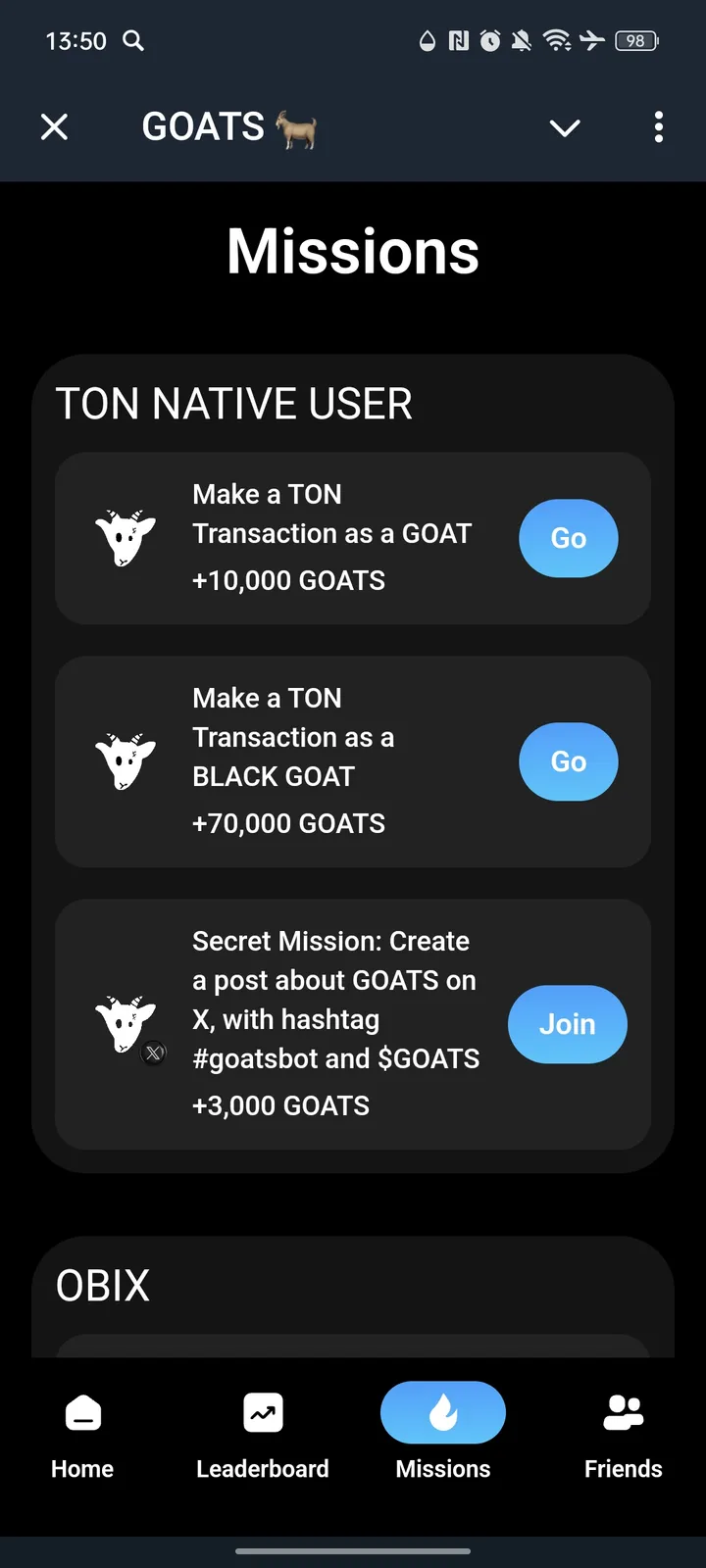
Task: Open the three-dot overflow menu
Action: pos(658,127)
